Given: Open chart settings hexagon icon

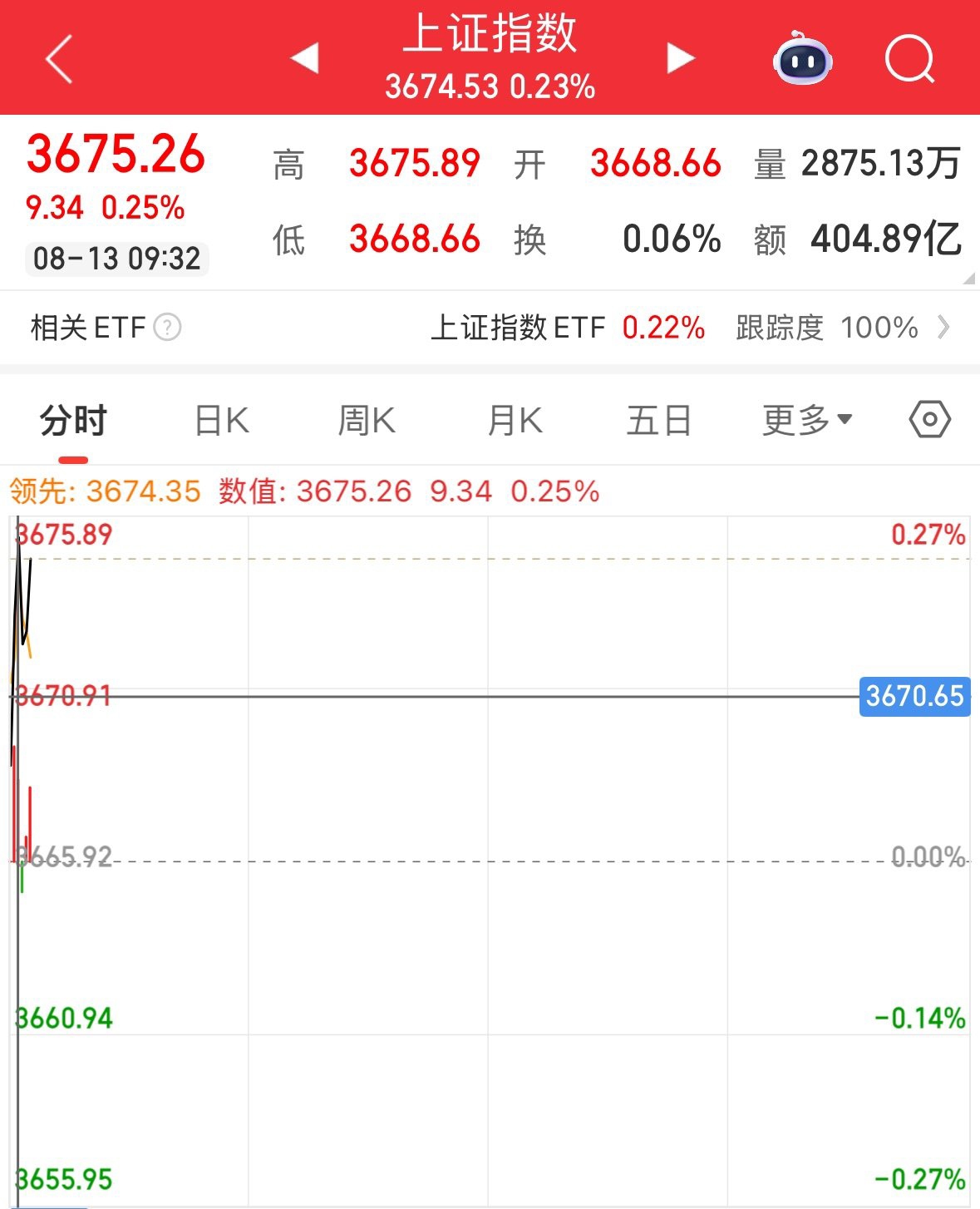Looking at the screenshot, I should tap(929, 420).
